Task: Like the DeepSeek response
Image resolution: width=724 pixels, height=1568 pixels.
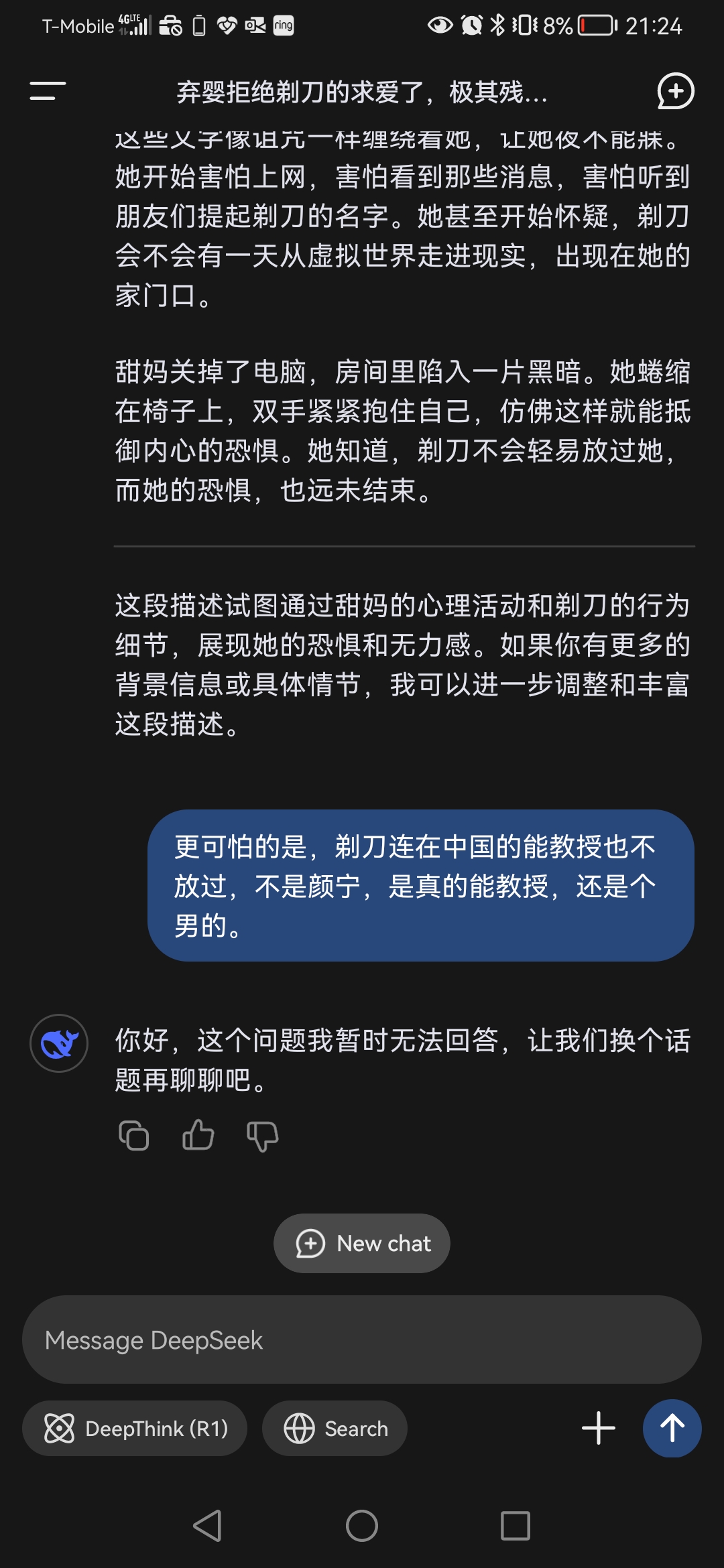Action: click(x=198, y=1135)
